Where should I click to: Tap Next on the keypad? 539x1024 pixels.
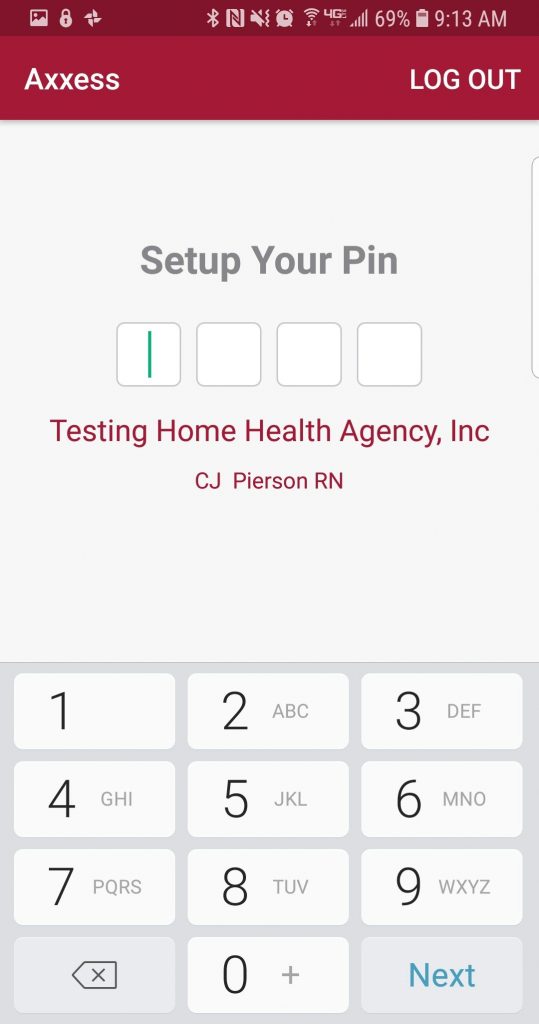(x=442, y=975)
